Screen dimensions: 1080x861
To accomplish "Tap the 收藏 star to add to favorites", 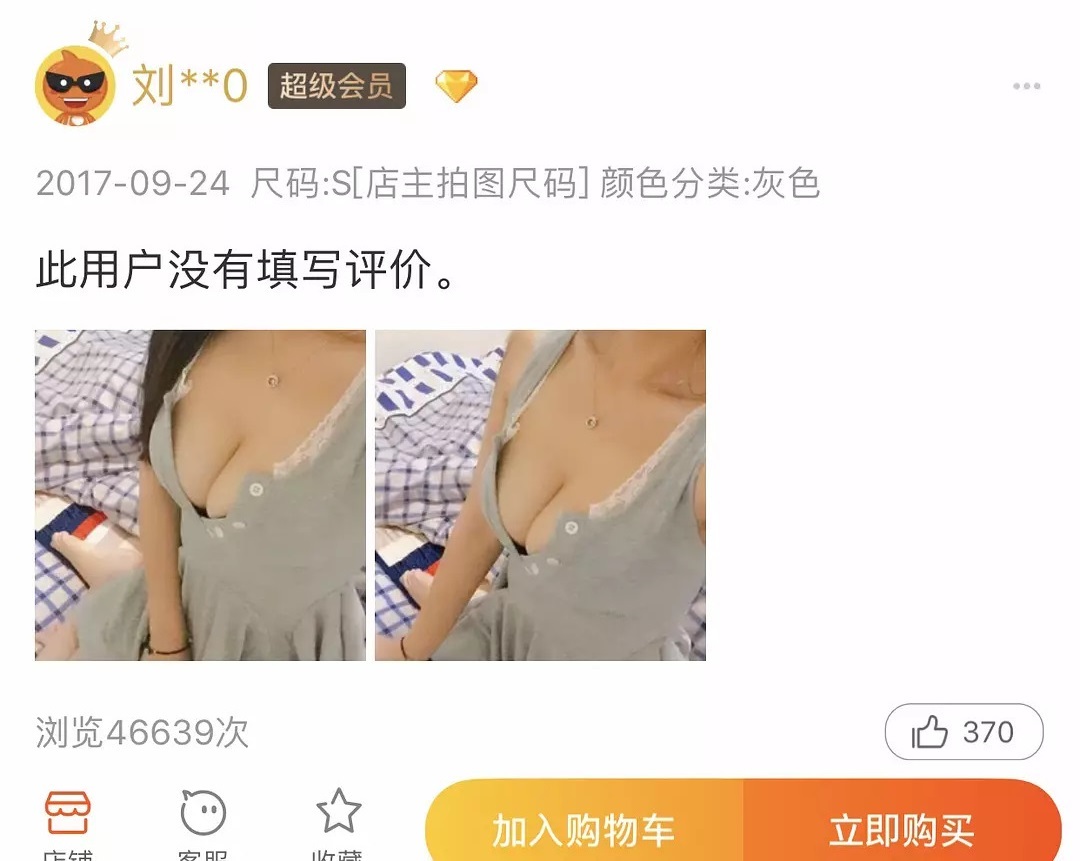I will point(338,818).
